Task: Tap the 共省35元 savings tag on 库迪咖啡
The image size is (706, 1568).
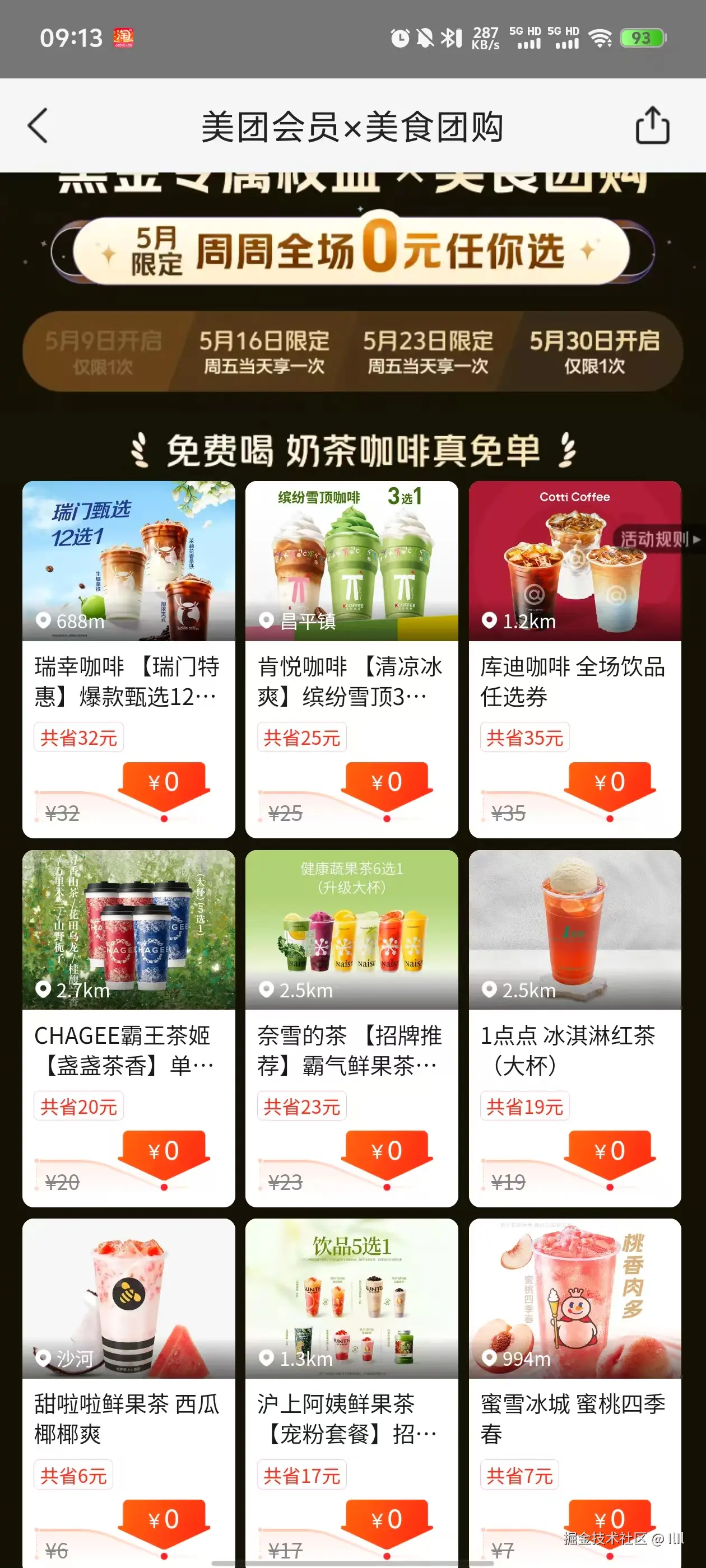Action: point(524,736)
